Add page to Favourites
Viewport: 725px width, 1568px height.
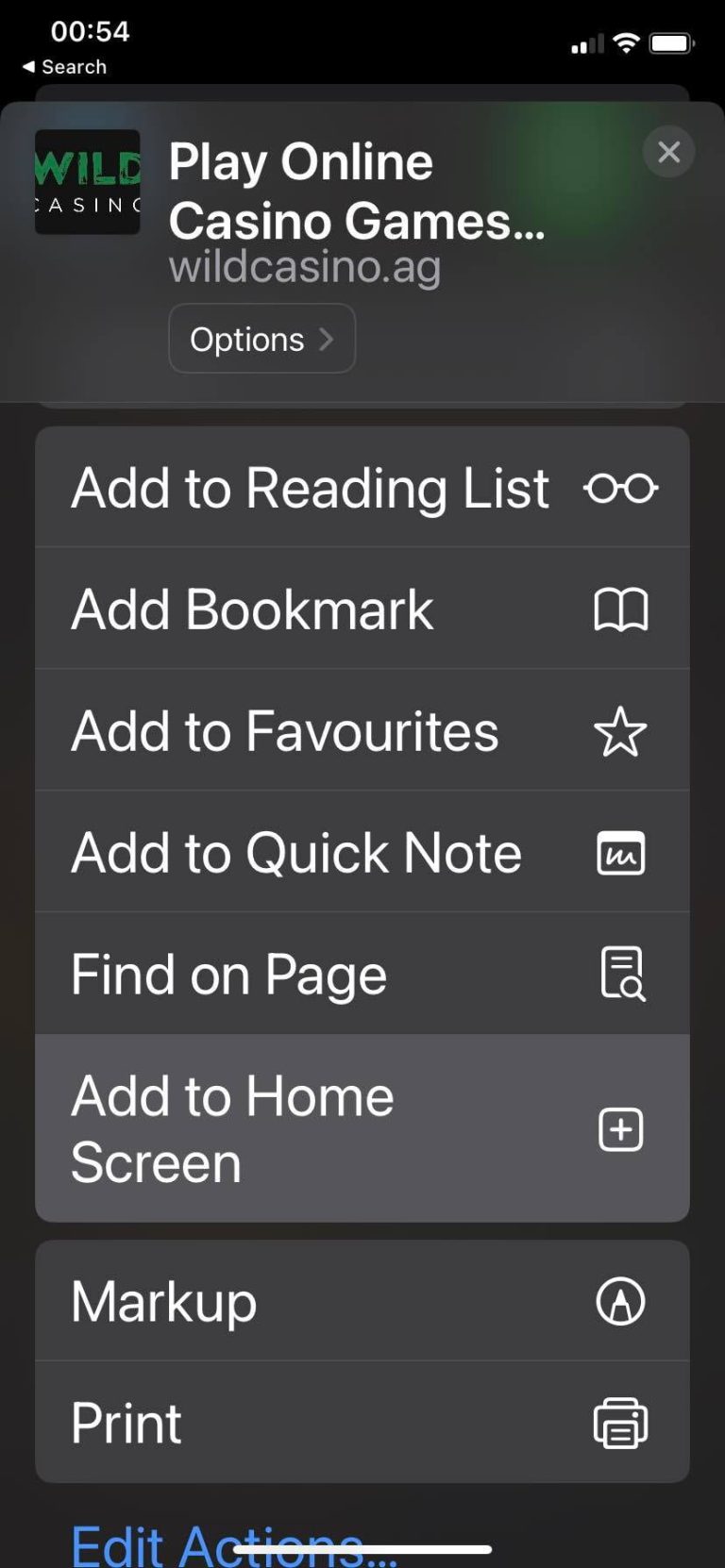pyautogui.click(x=362, y=730)
